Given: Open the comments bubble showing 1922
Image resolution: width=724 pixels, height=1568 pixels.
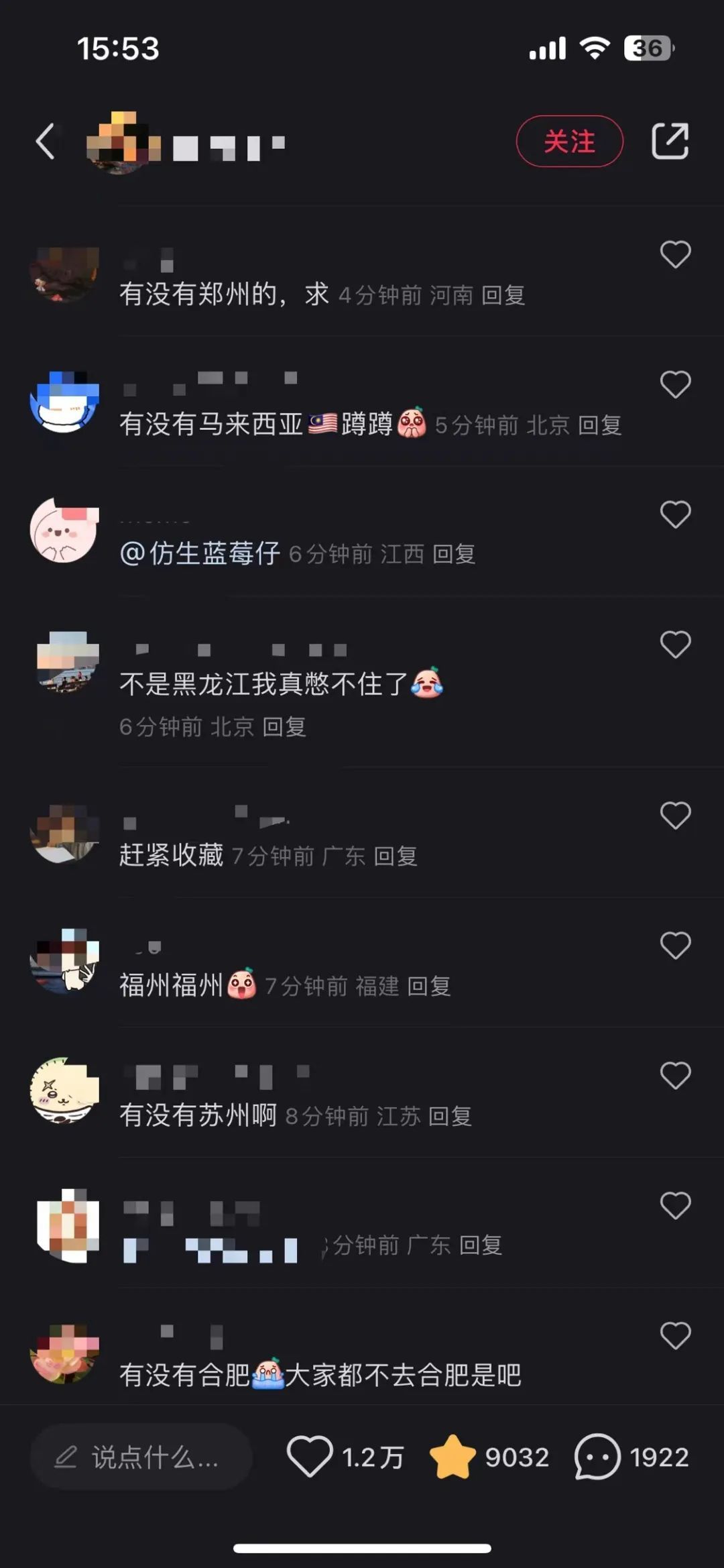Looking at the screenshot, I should (597, 1457).
